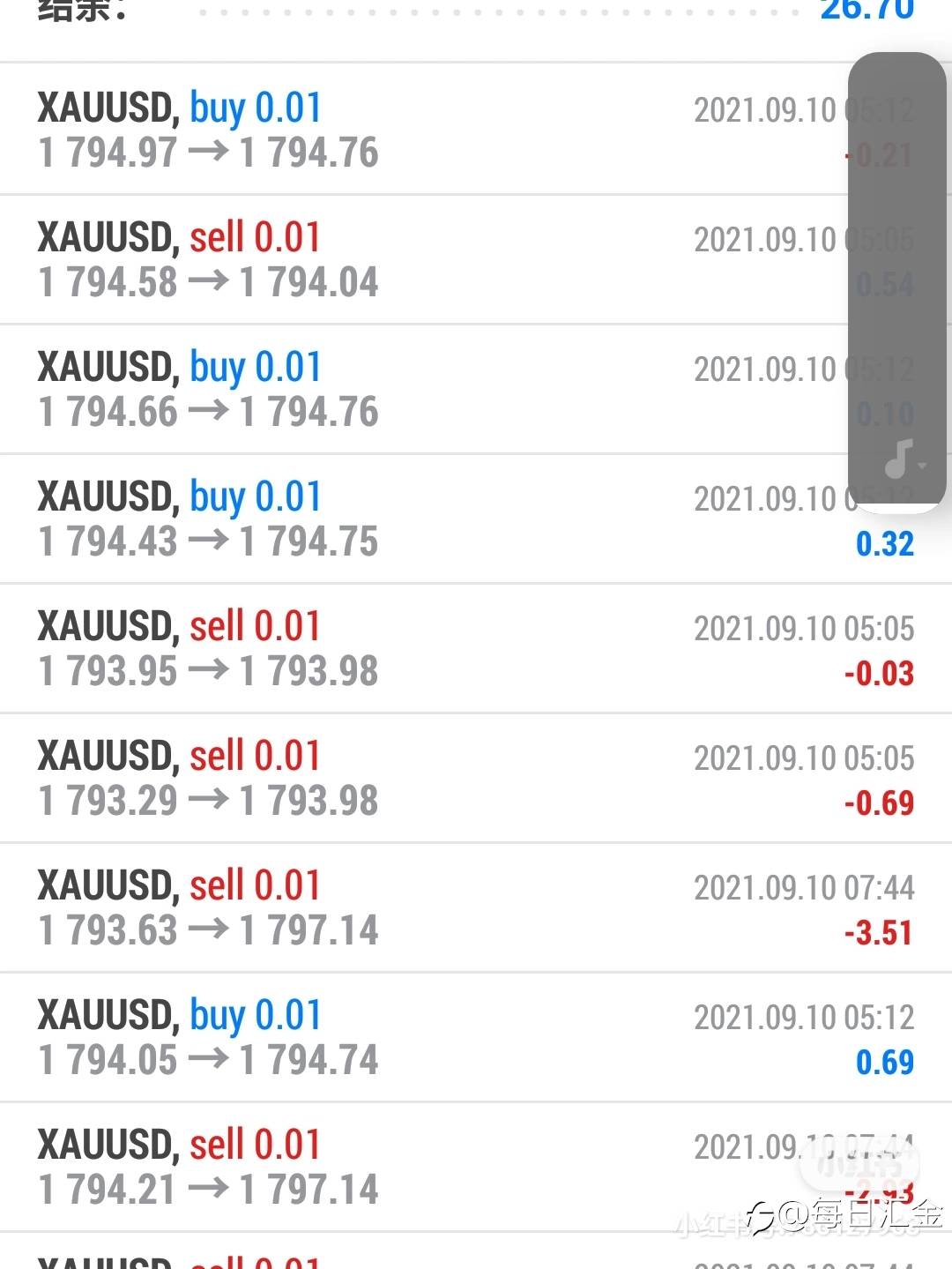Expand the buy trade at 1 794.05
The image size is (952, 1269).
pyautogui.click(x=476, y=1037)
